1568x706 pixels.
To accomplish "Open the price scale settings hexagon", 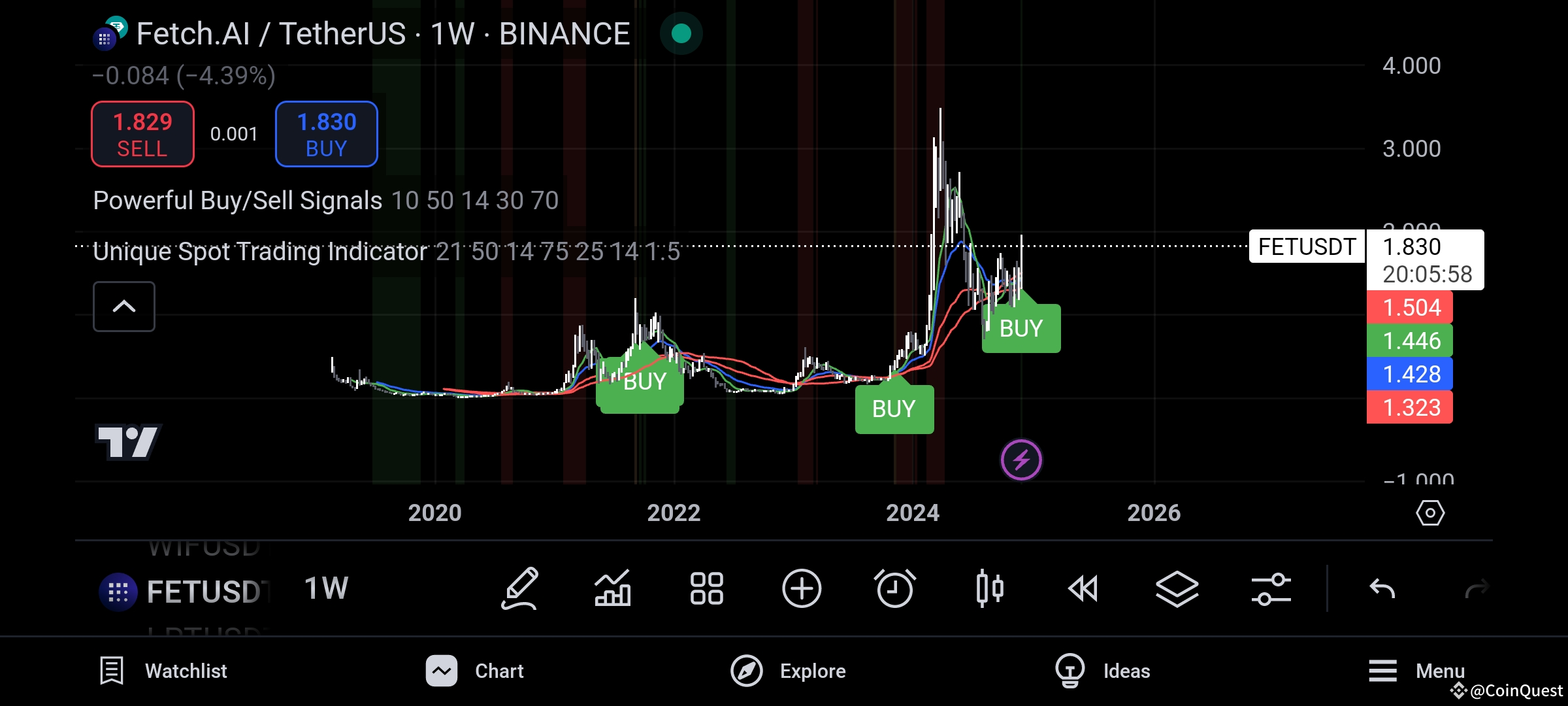I will 1430,513.
